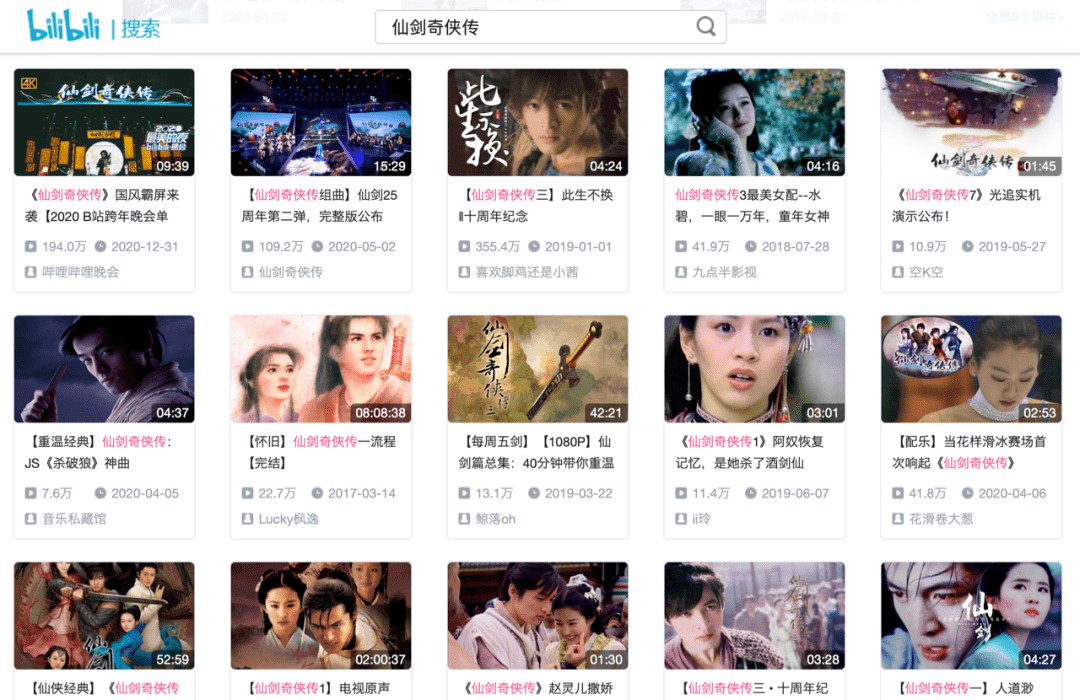Play the 花样滑冰赛场 配乐 video
This screenshot has height=700, width=1080.
tap(972, 369)
